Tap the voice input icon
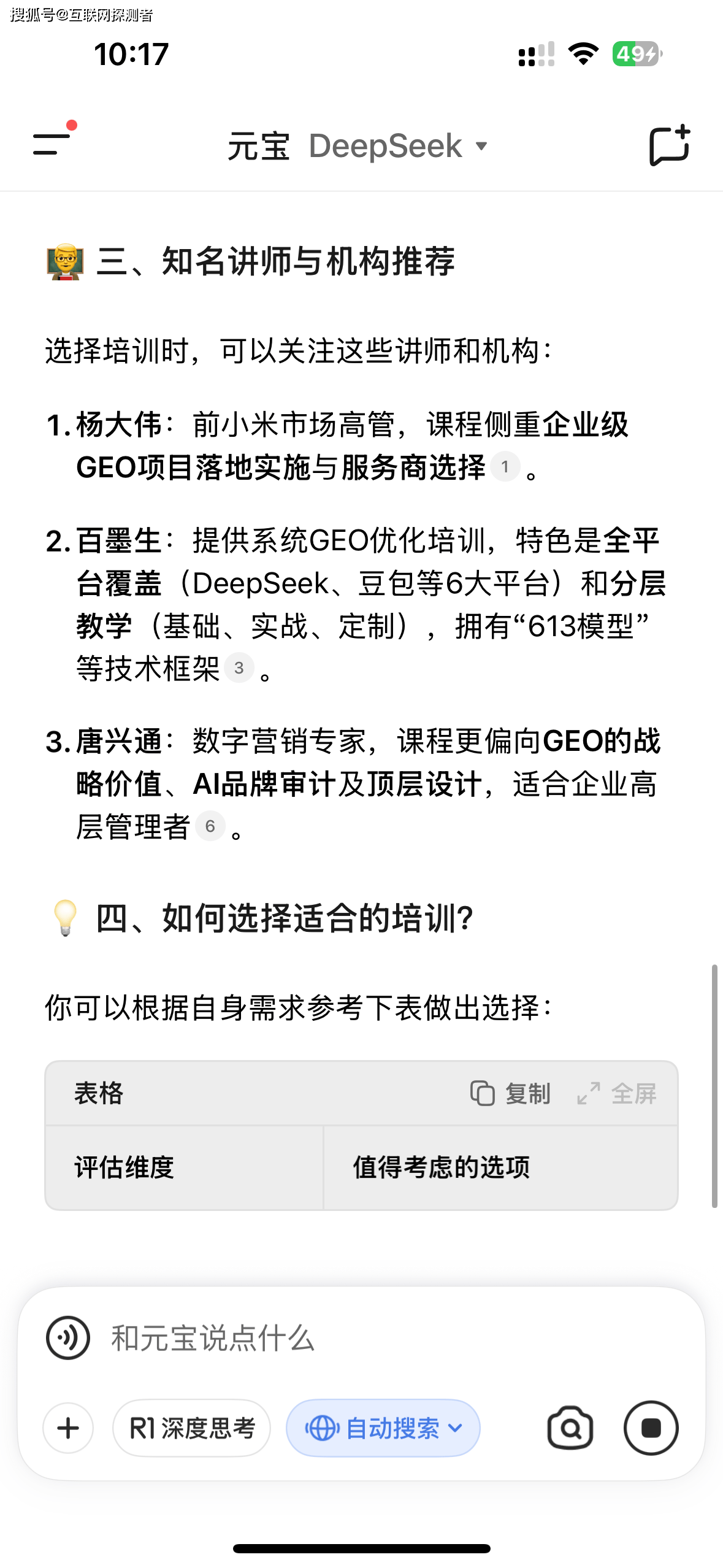Screen dimensions: 723x1568 tap(68, 1338)
